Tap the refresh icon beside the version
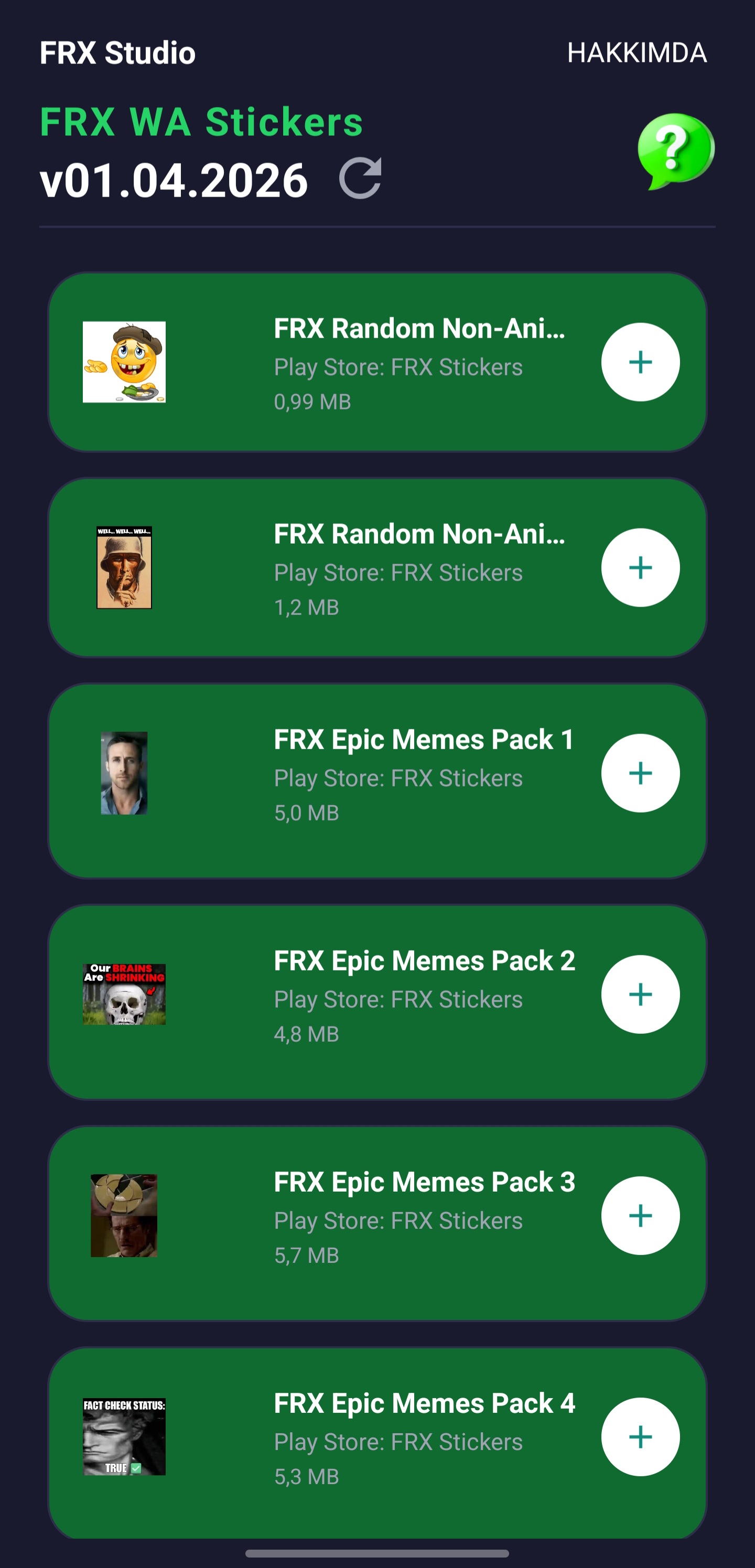 [x=360, y=178]
